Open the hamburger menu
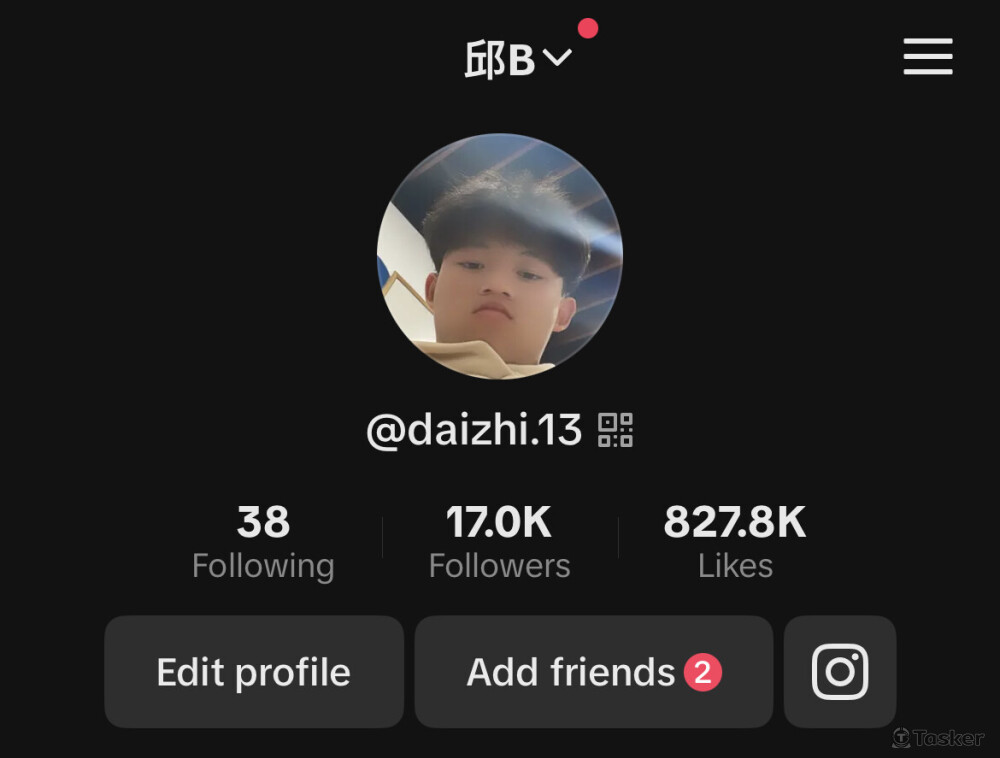 927,57
